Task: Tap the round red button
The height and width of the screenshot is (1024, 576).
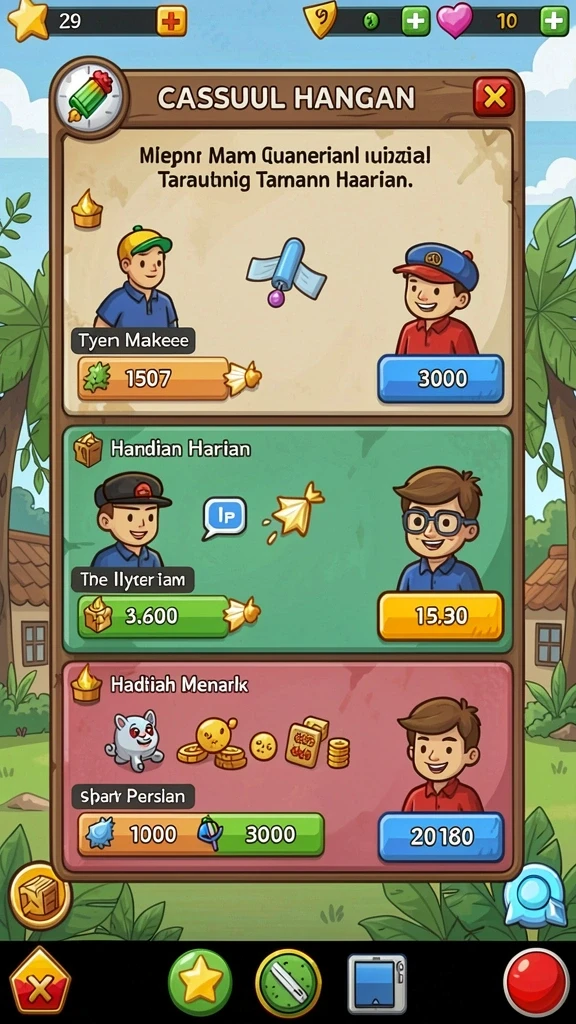Action: 536,982
